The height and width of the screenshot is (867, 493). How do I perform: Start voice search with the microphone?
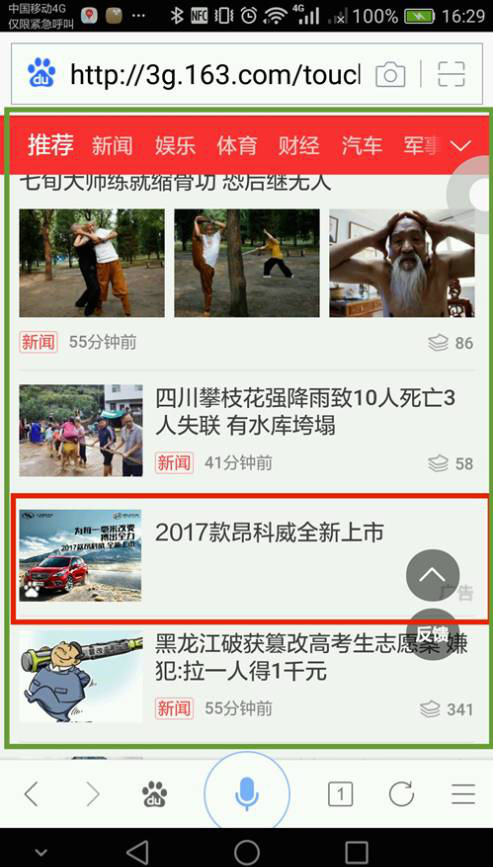tap(246, 795)
